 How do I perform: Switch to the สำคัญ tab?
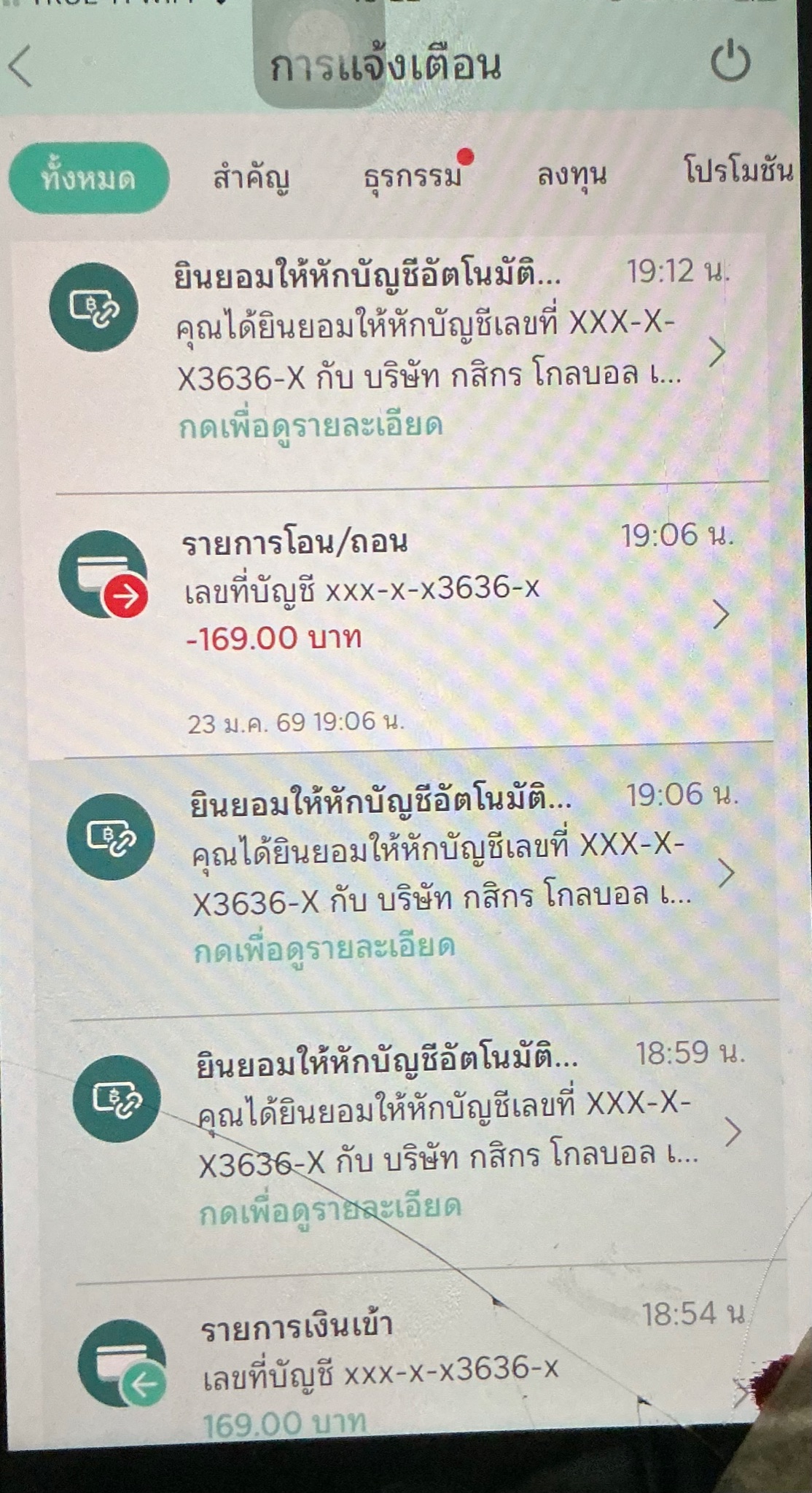pos(251,177)
